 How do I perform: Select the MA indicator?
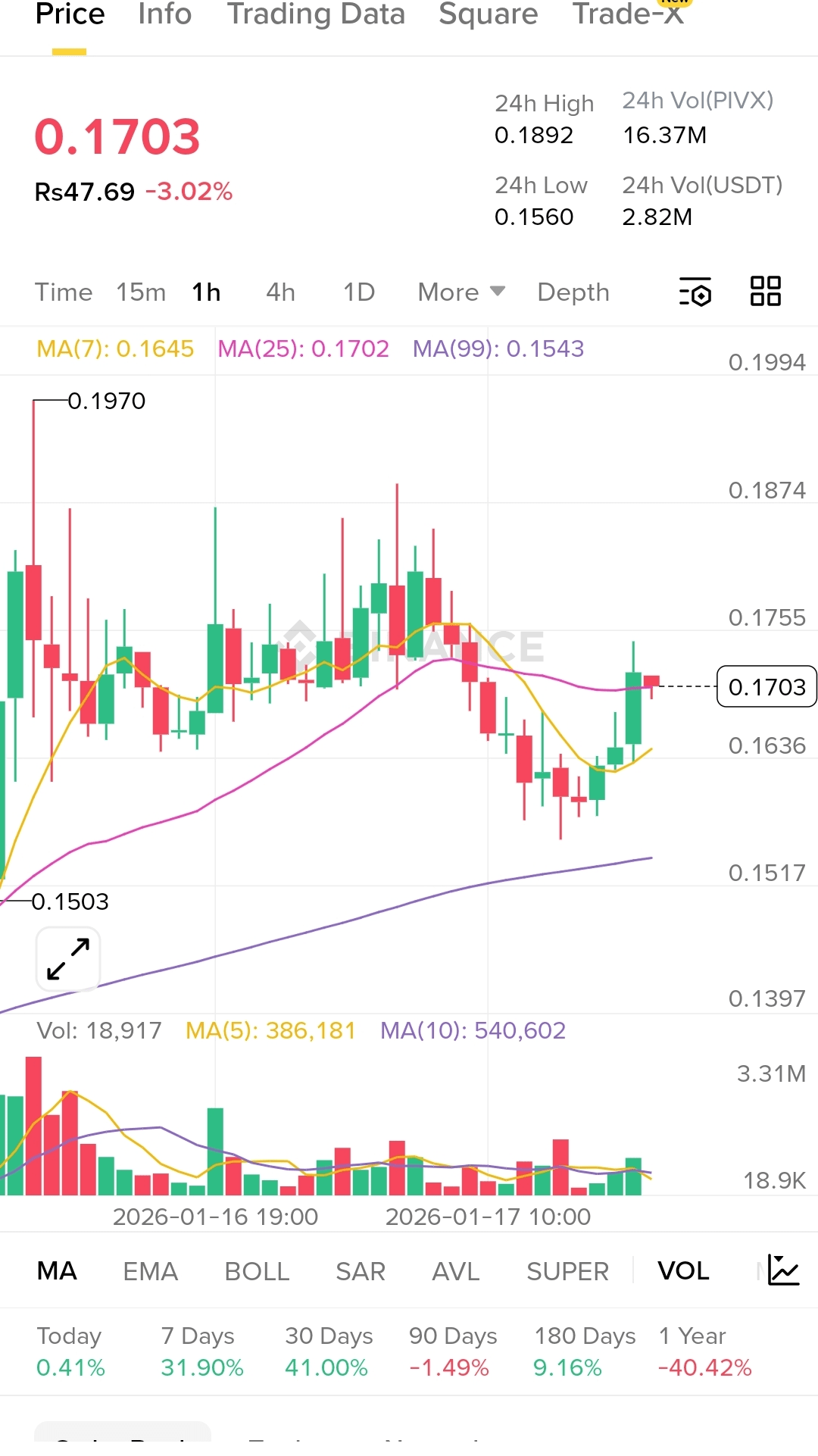pyautogui.click(x=58, y=1271)
